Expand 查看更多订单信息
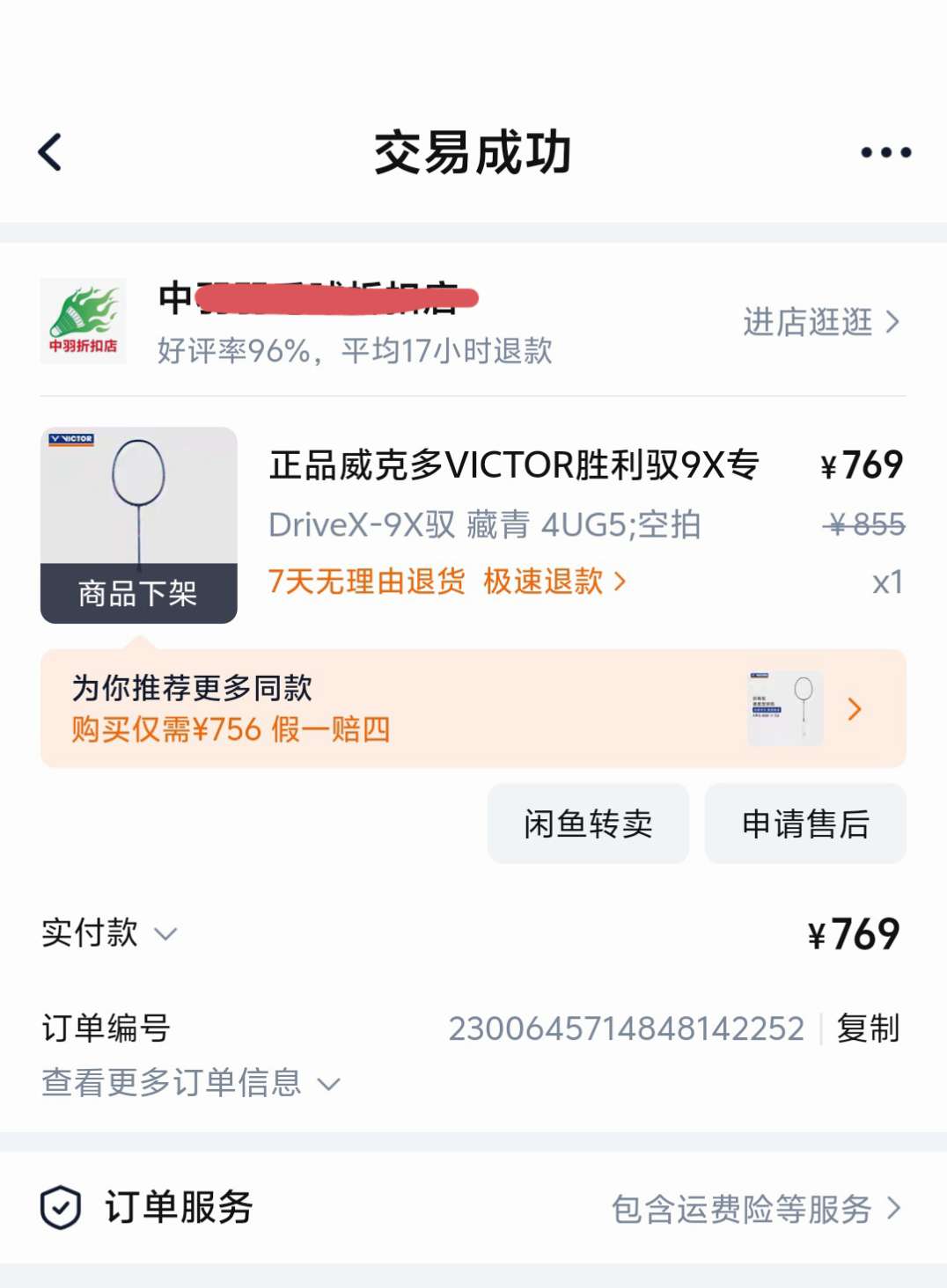 [x=190, y=1083]
